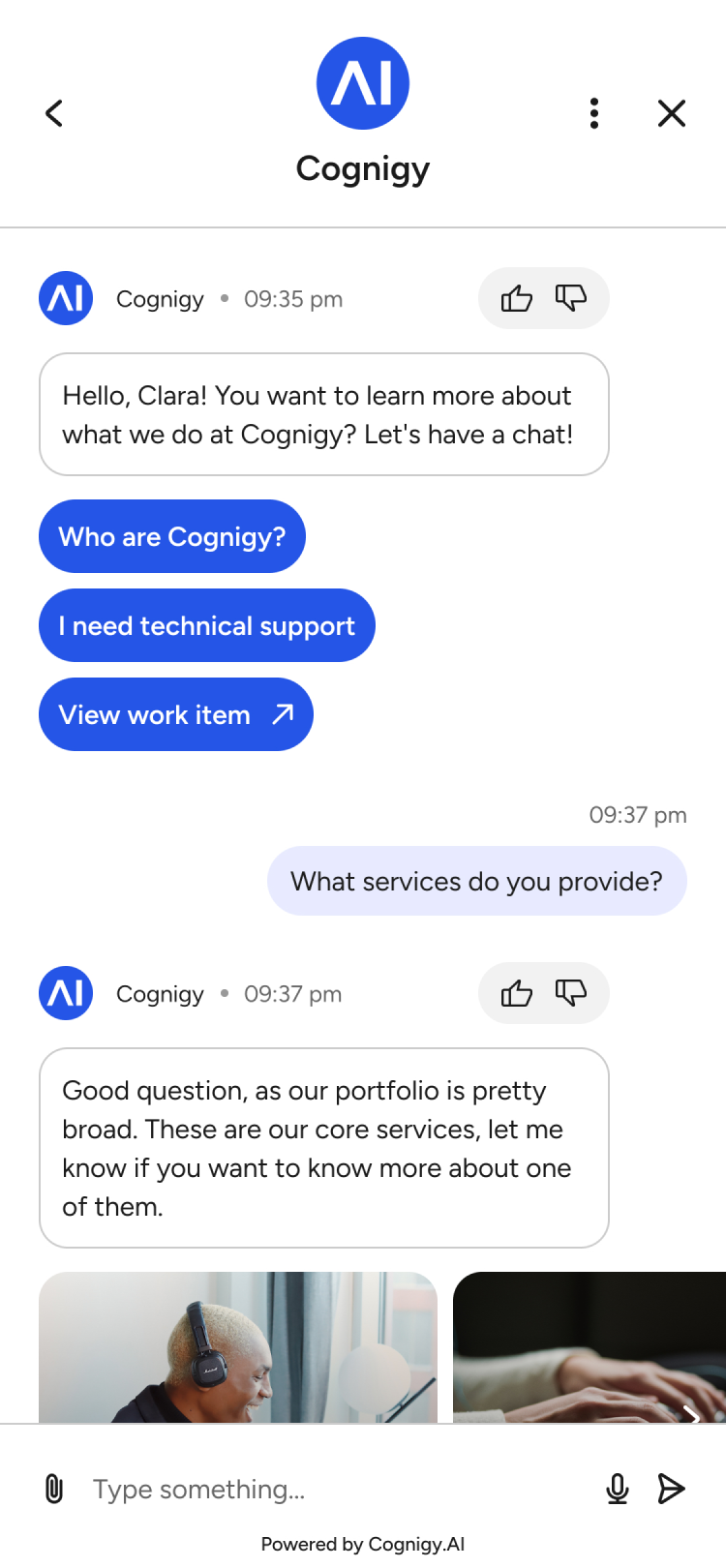Click the back arrow in the header

click(53, 113)
